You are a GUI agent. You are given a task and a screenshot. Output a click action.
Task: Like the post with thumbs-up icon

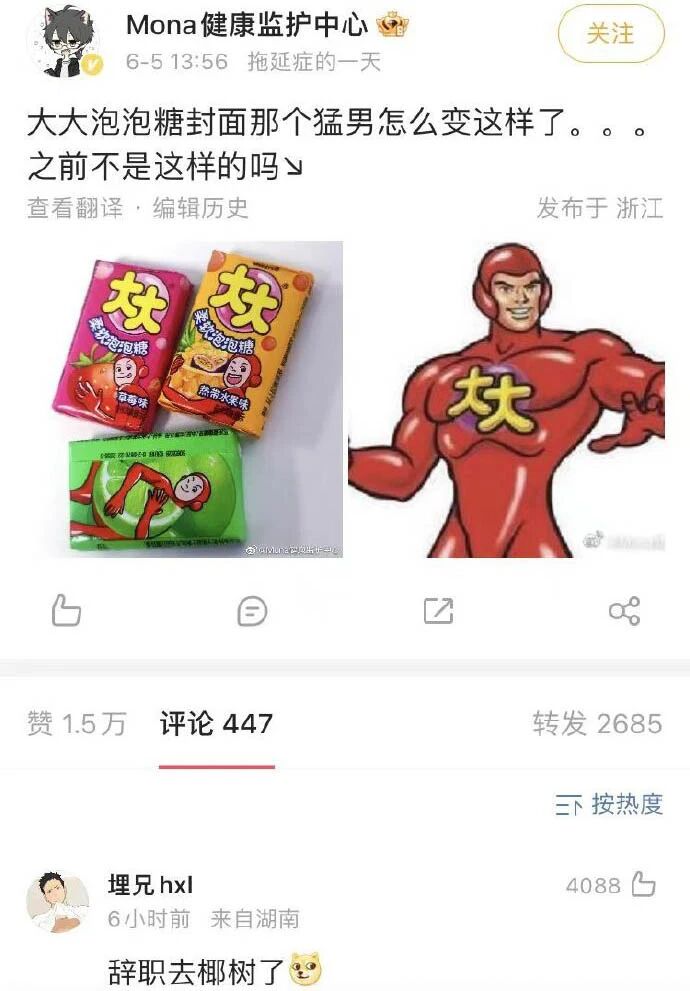66,611
